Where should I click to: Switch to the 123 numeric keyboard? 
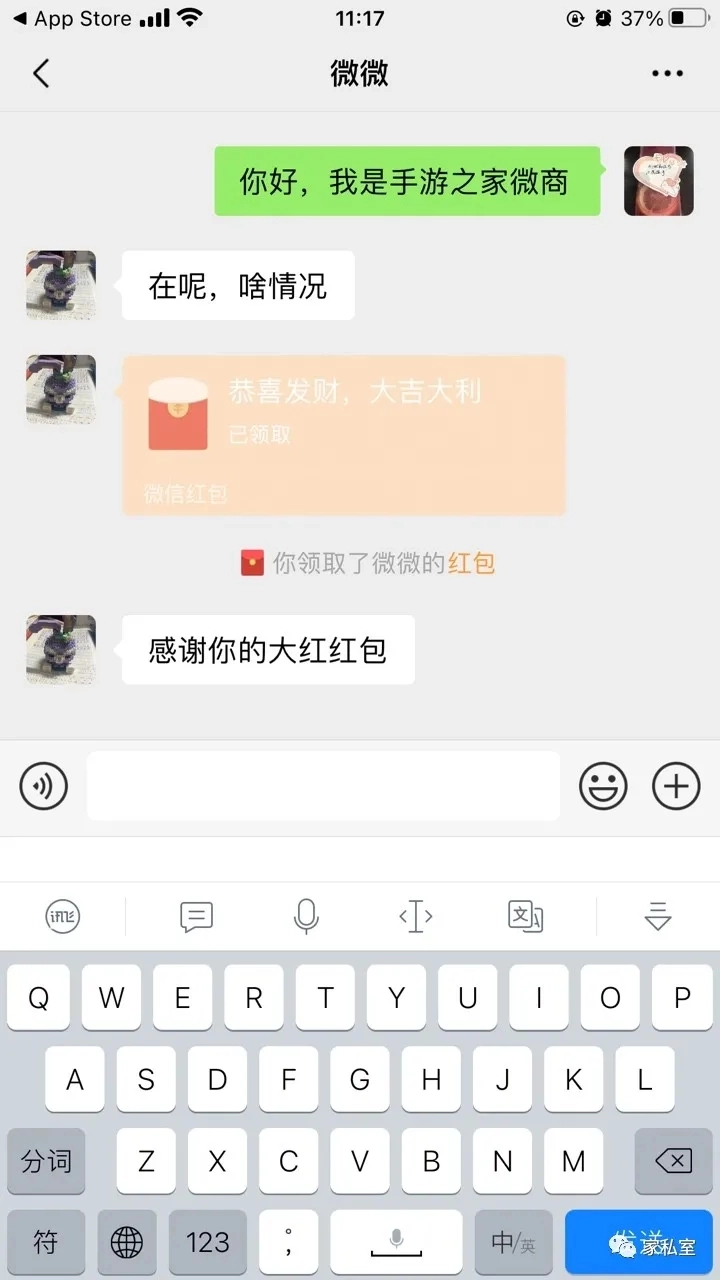pyautogui.click(x=206, y=1243)
